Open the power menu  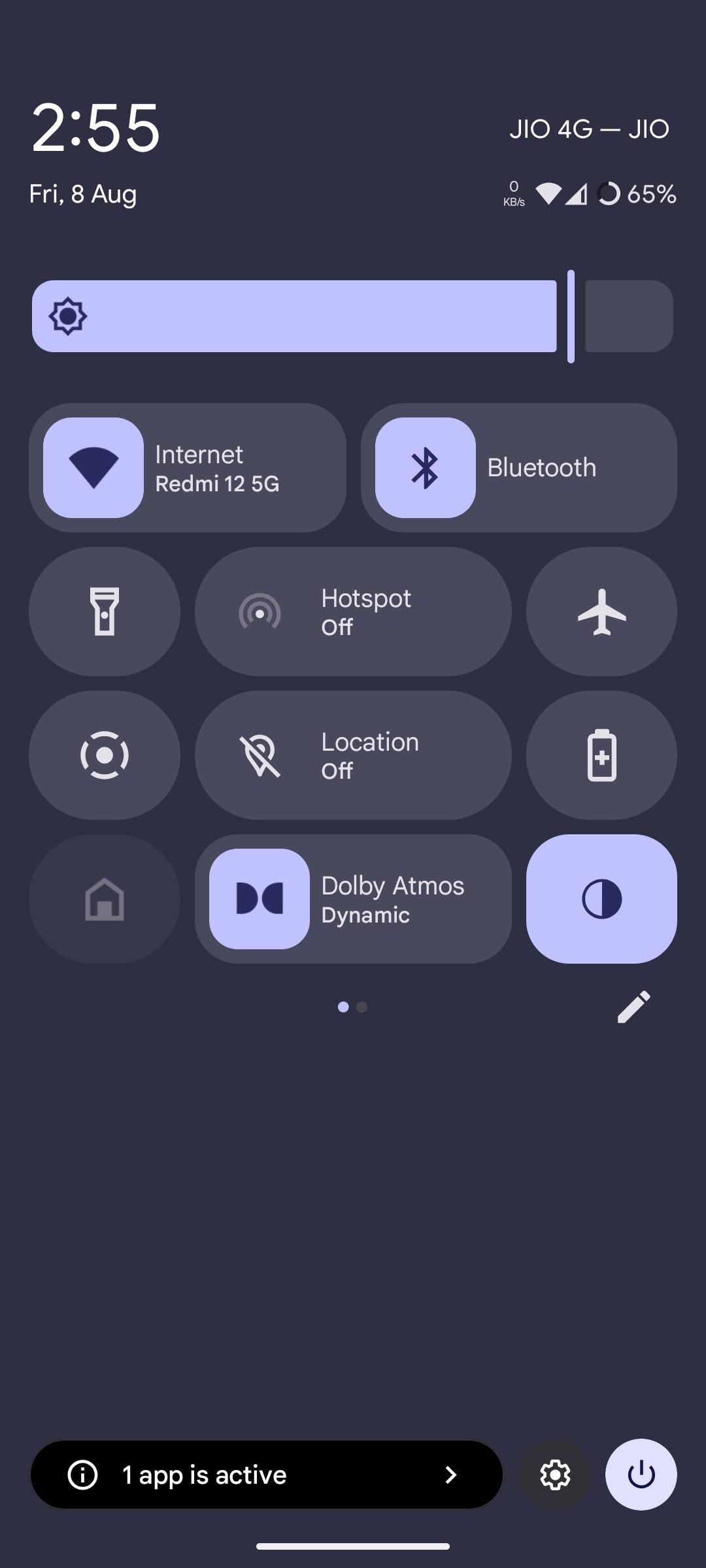click(x=641, y=1475)
